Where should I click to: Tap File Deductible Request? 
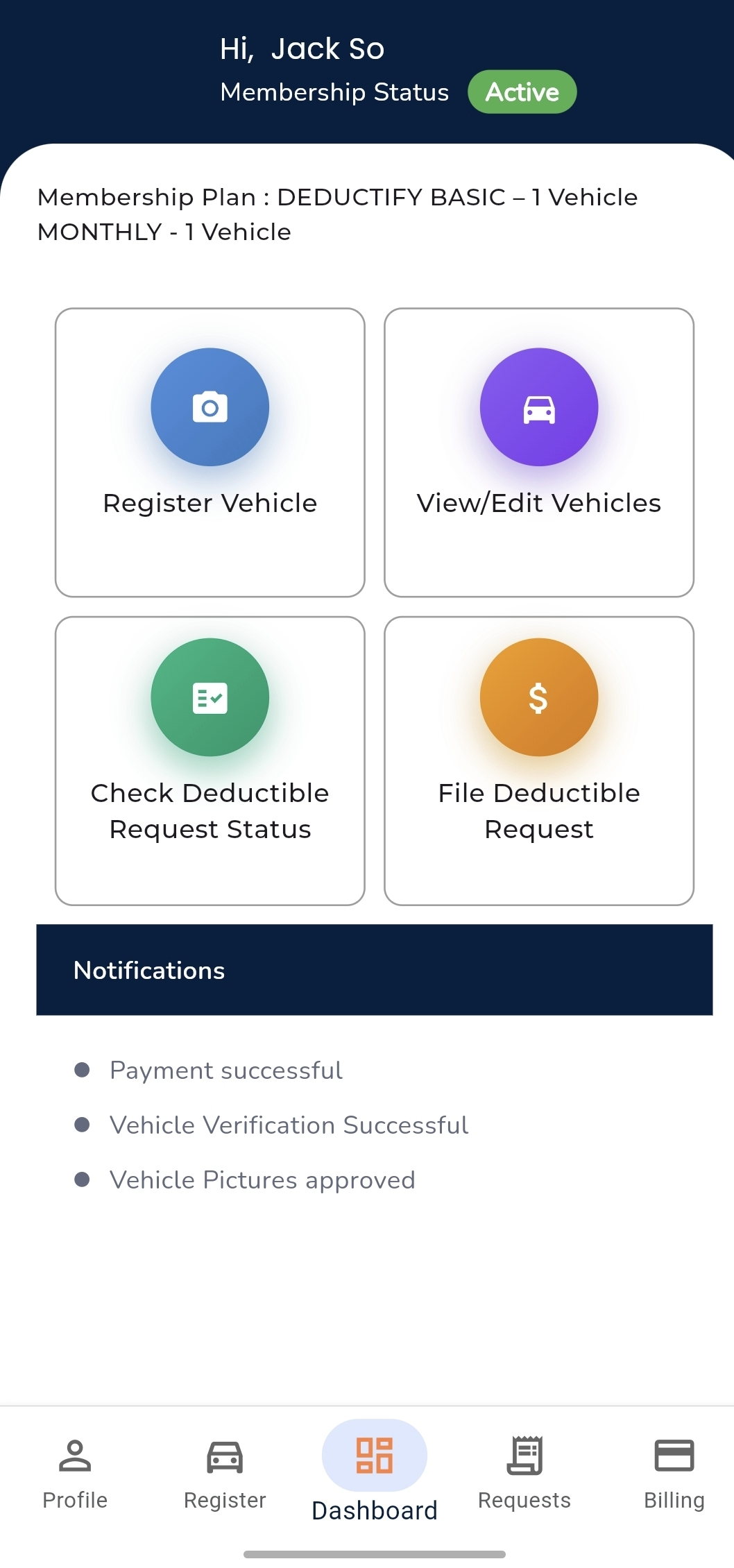(x=539, y=760)
